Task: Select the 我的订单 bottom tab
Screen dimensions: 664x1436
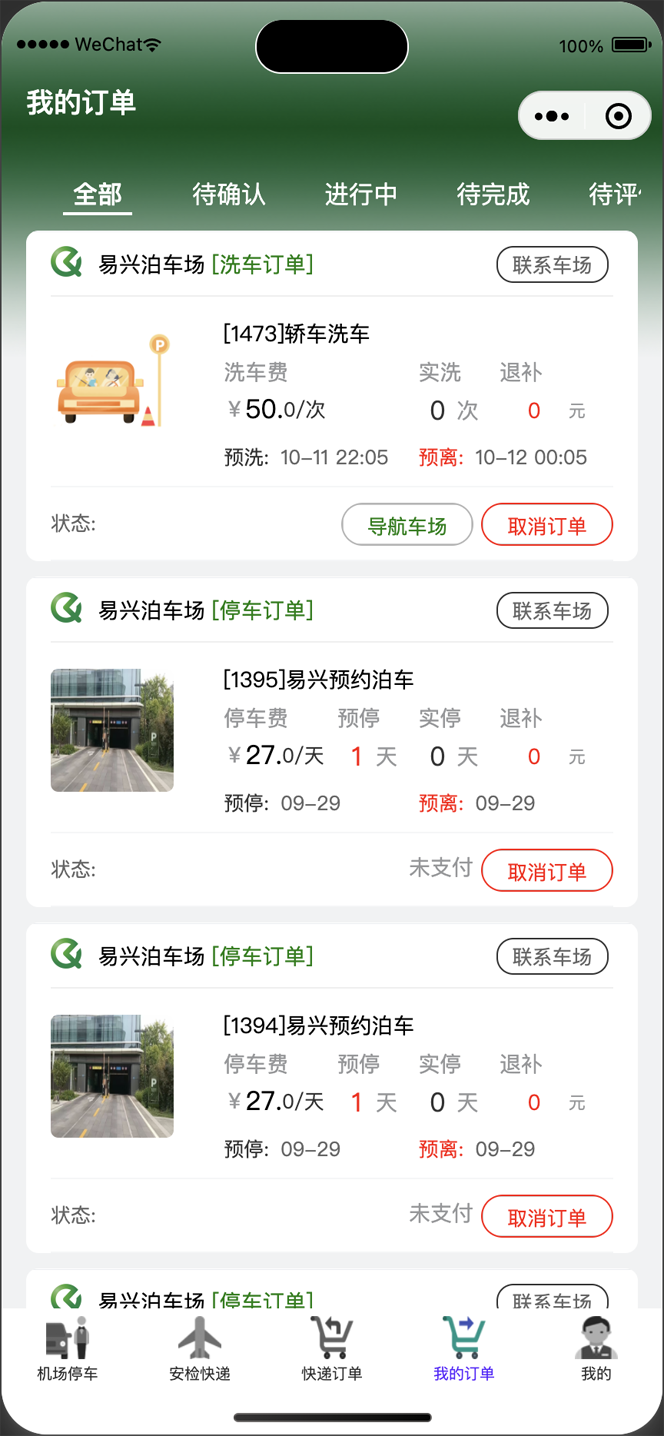Action: pos(464,1350)
